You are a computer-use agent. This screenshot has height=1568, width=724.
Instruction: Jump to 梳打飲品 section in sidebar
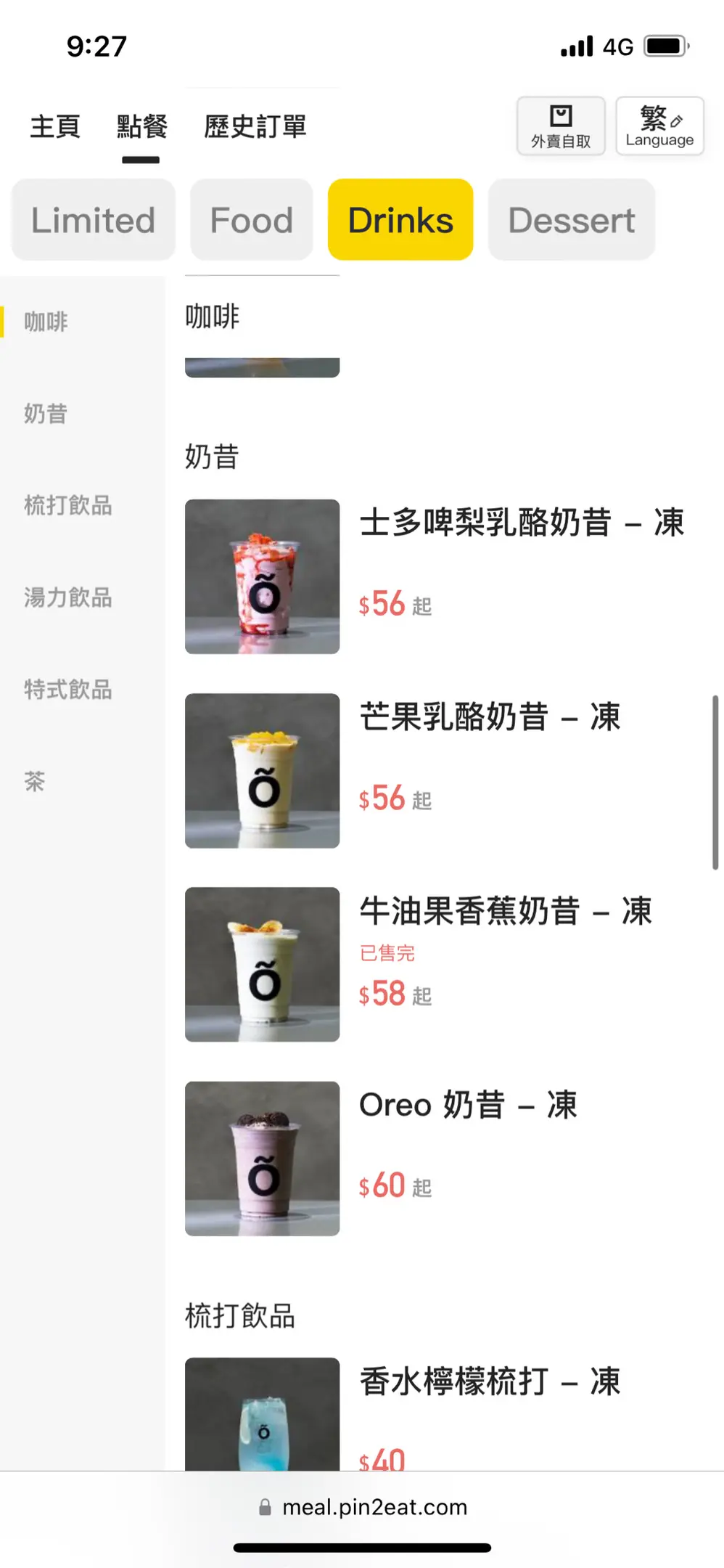[68, 505]
